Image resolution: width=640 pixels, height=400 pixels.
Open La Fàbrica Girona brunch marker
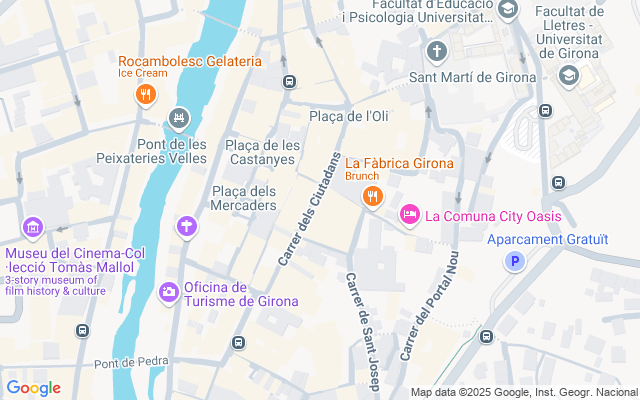click(x=373, y=195)
